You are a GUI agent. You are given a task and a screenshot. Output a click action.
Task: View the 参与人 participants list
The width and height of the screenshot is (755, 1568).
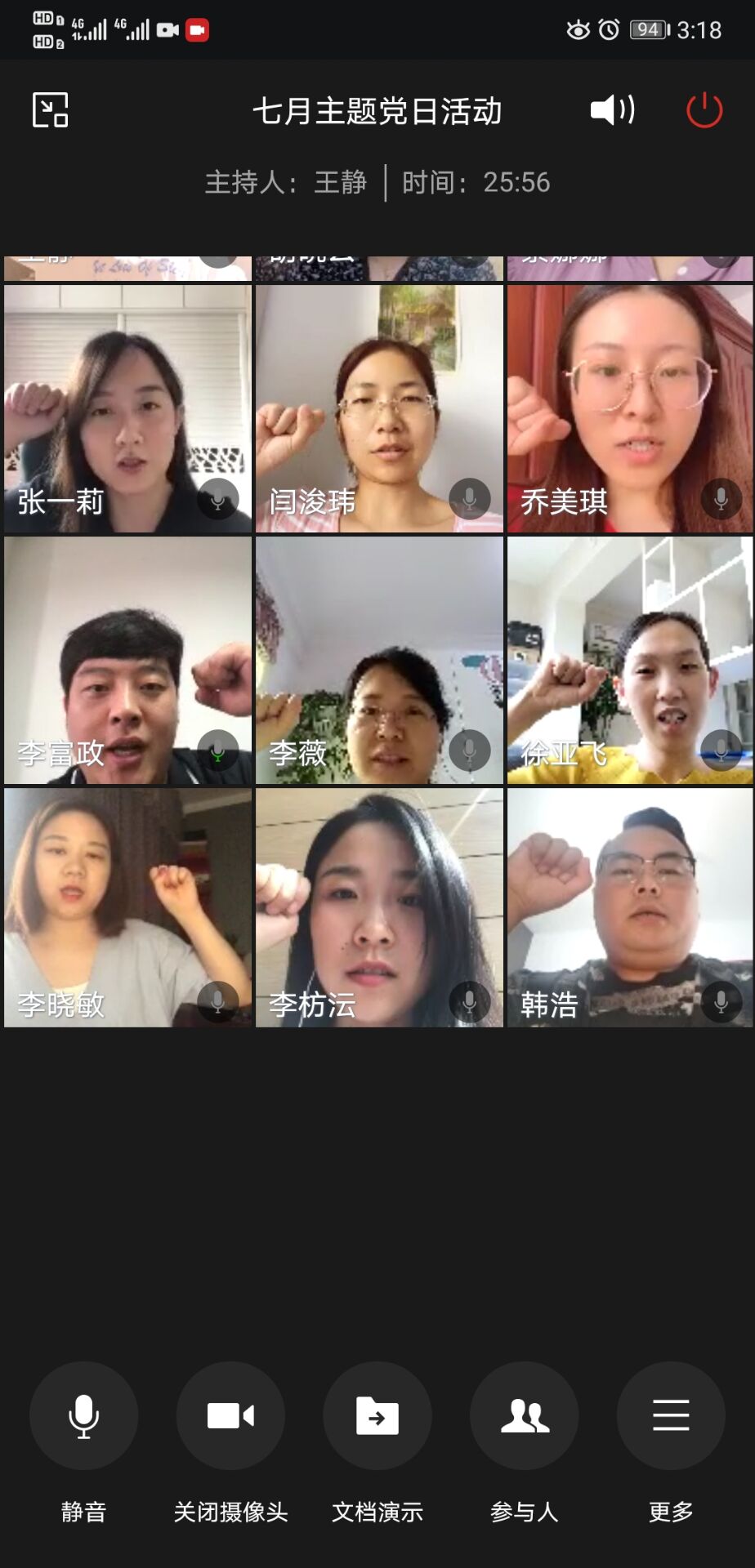(525, 1414)
